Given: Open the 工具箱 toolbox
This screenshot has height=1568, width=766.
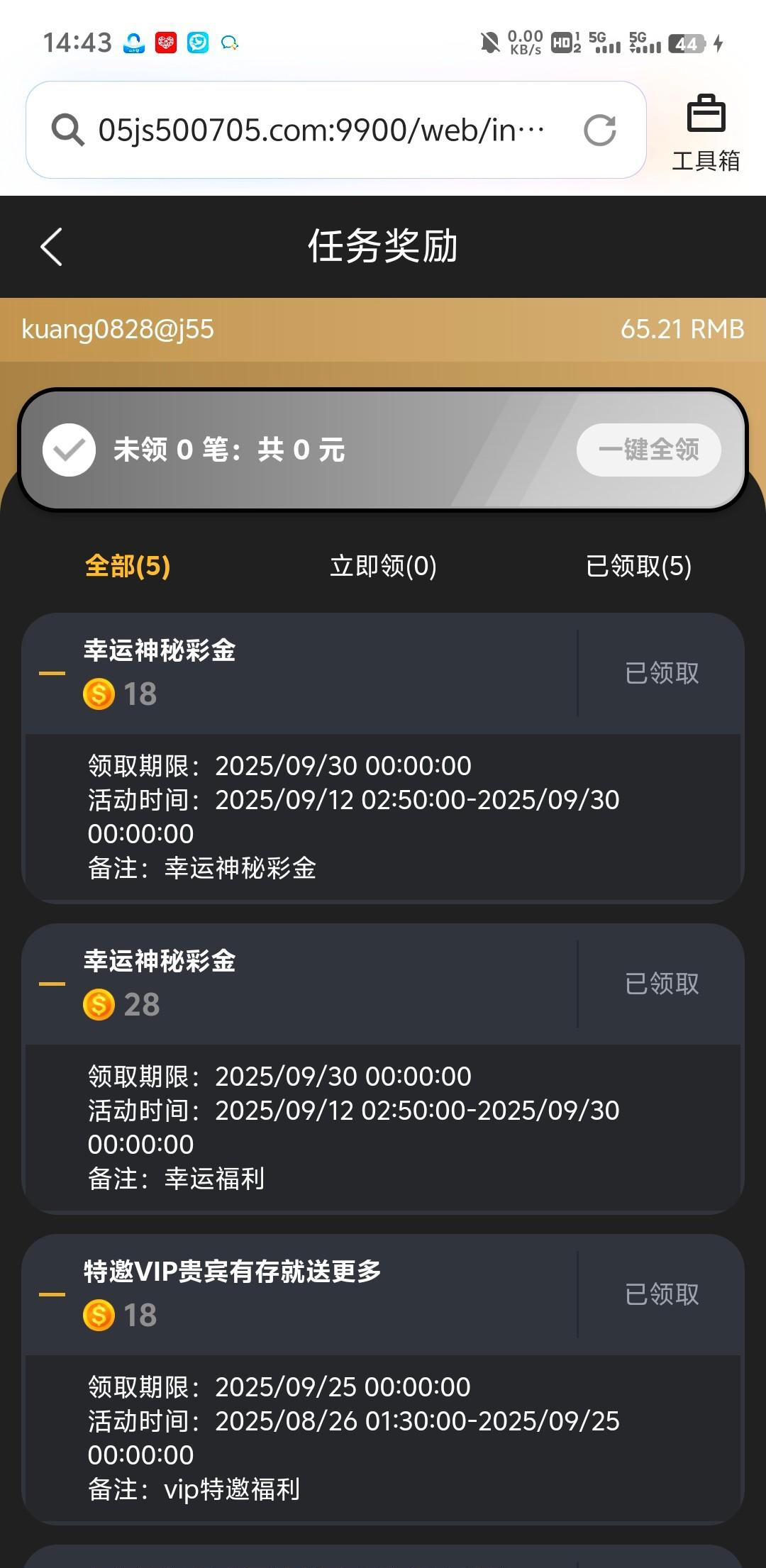Looking at the screenshot, I should [x=706, y=133].
